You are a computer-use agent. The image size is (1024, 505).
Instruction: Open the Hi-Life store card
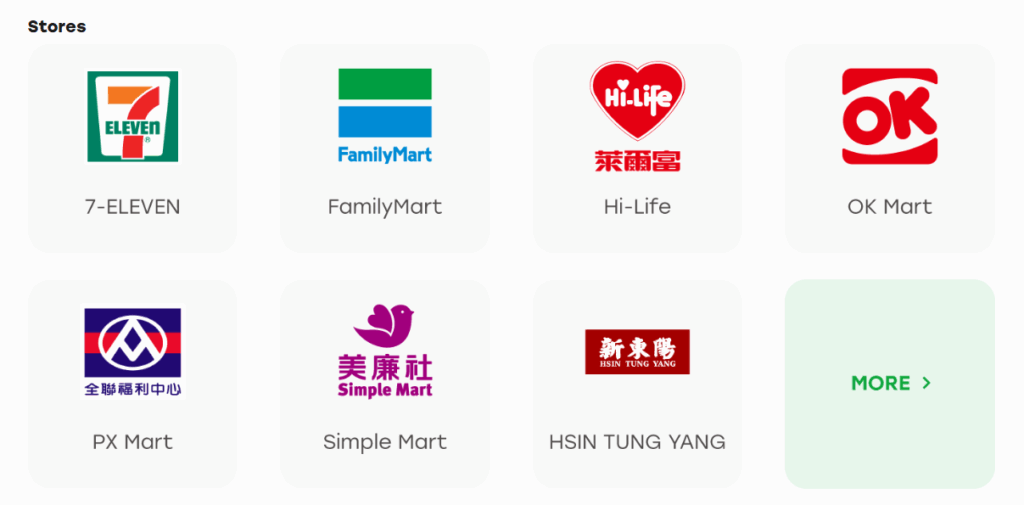pos(637,148)
